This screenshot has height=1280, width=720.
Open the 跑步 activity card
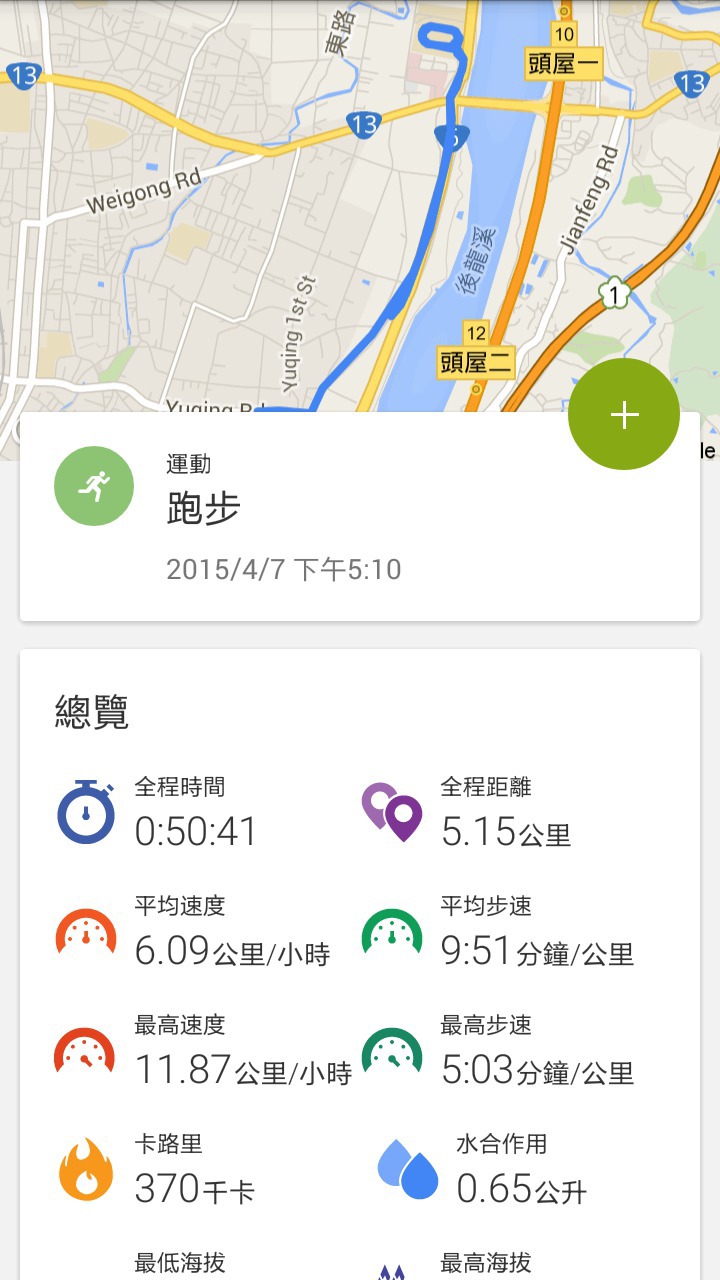(360, 516)
